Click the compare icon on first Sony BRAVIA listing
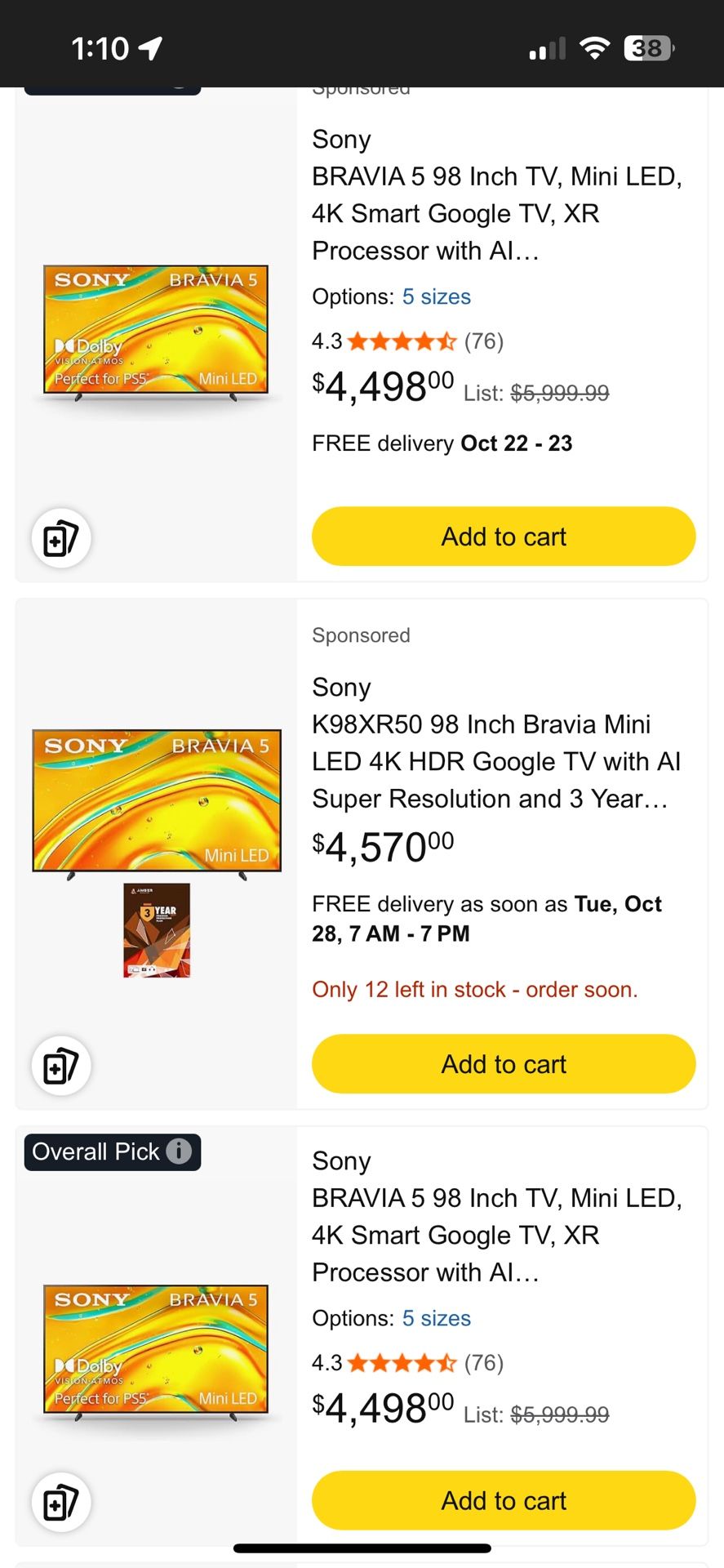Screen dimensions: 724x1568 [x=61, y=538]
